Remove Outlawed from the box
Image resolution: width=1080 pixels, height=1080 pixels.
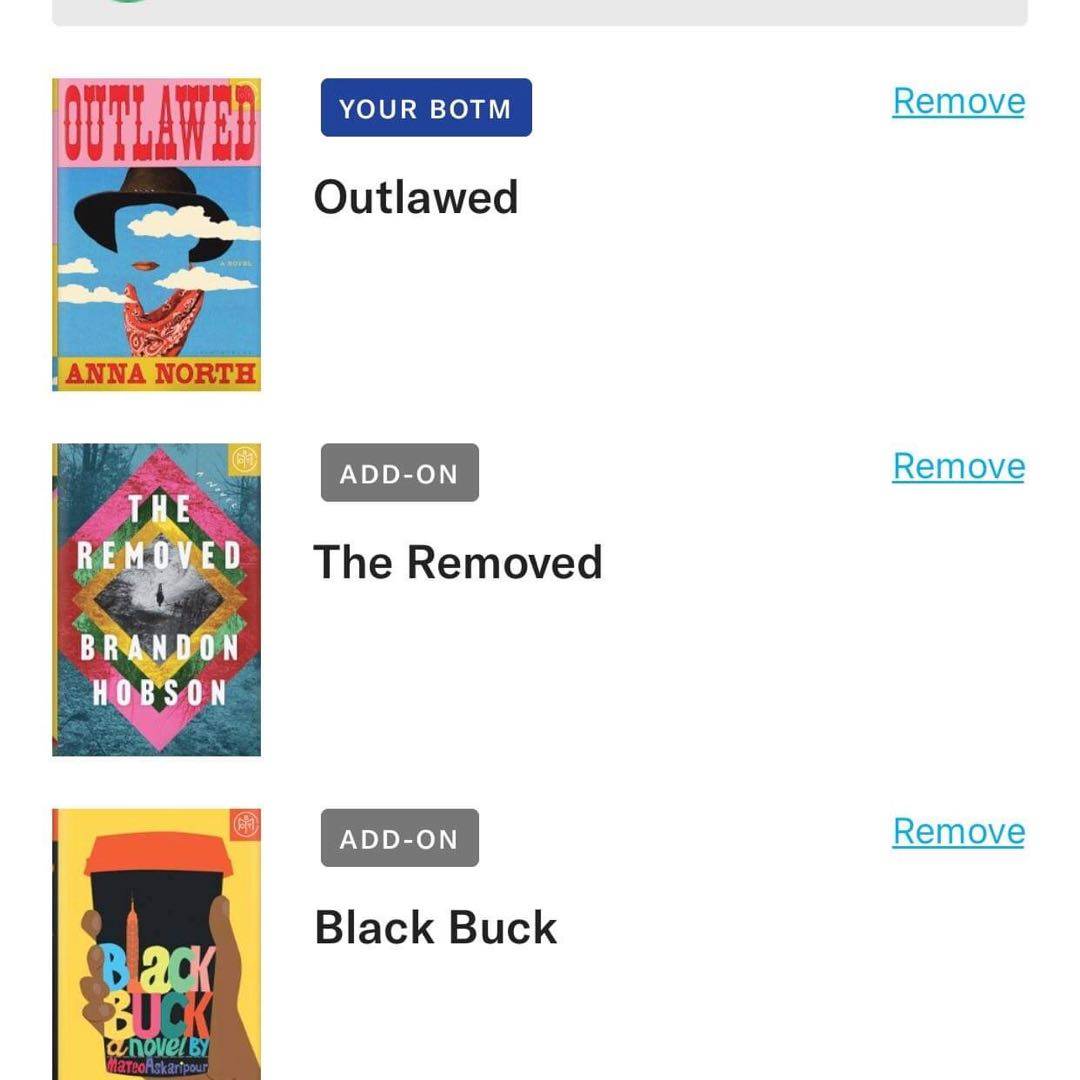pos(958,101)
